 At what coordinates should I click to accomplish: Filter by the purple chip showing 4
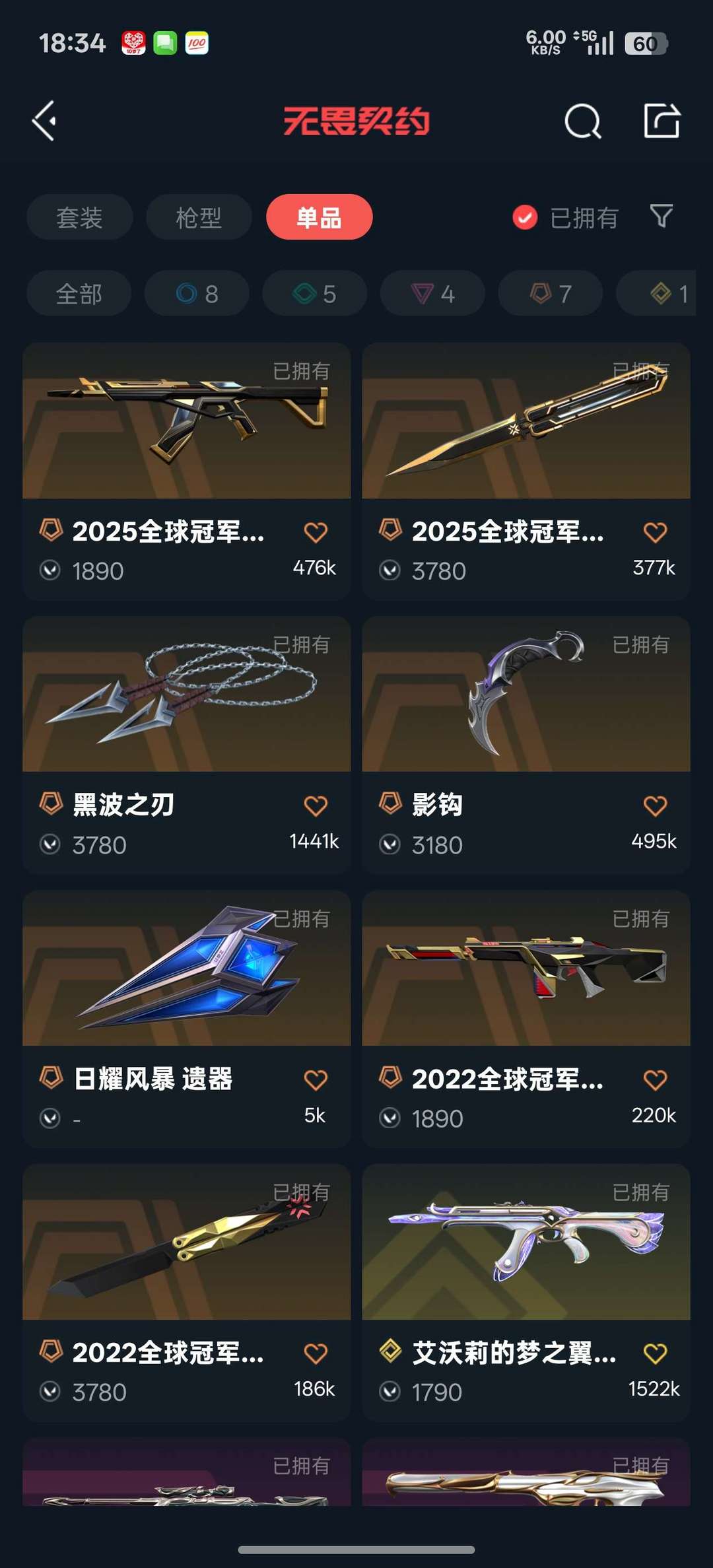[x=432, y=294]
